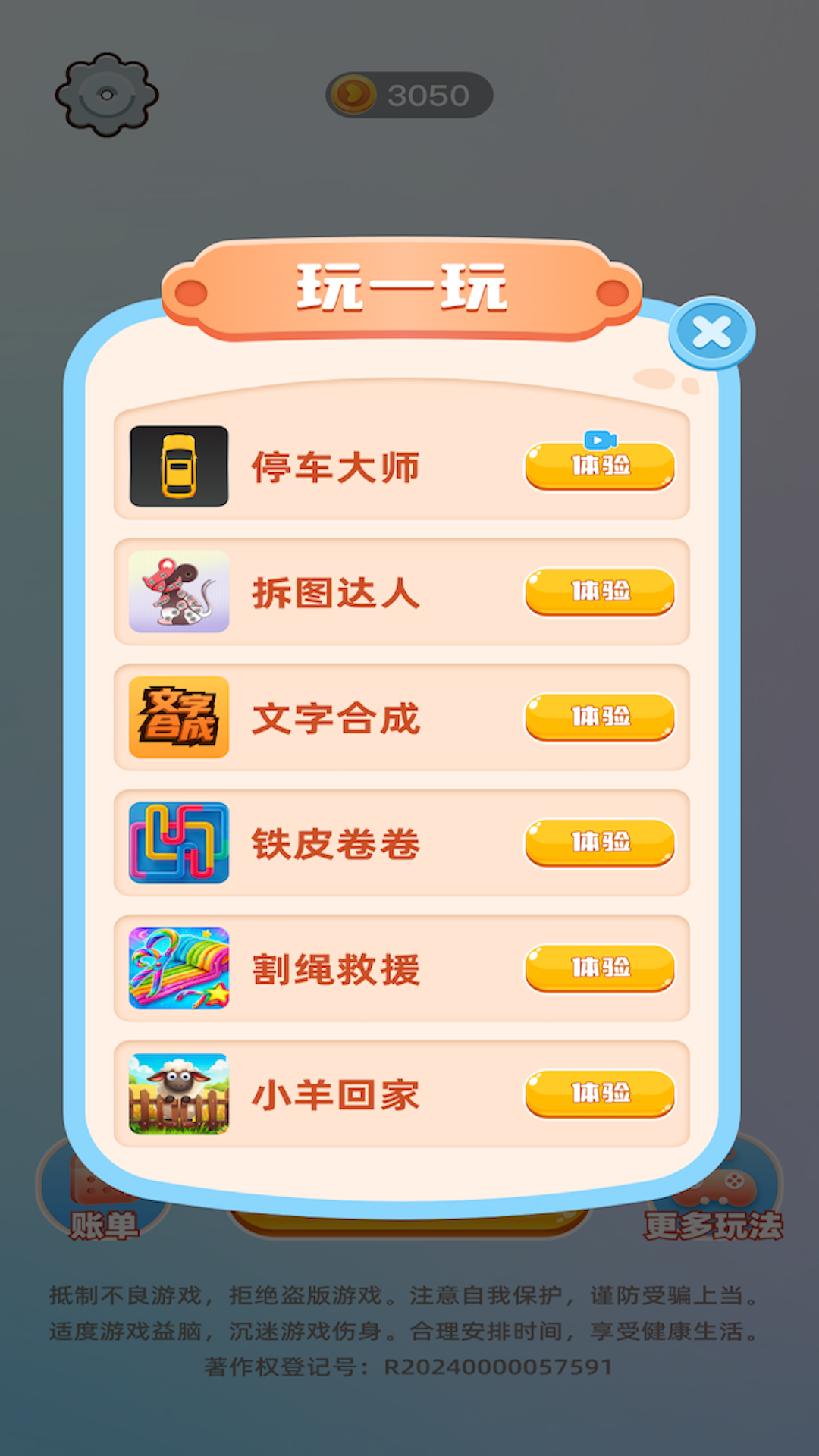Tap 体验 next to 文字合成
Viewport: 819px width, 1456px height.
click(x=599, y=718)
